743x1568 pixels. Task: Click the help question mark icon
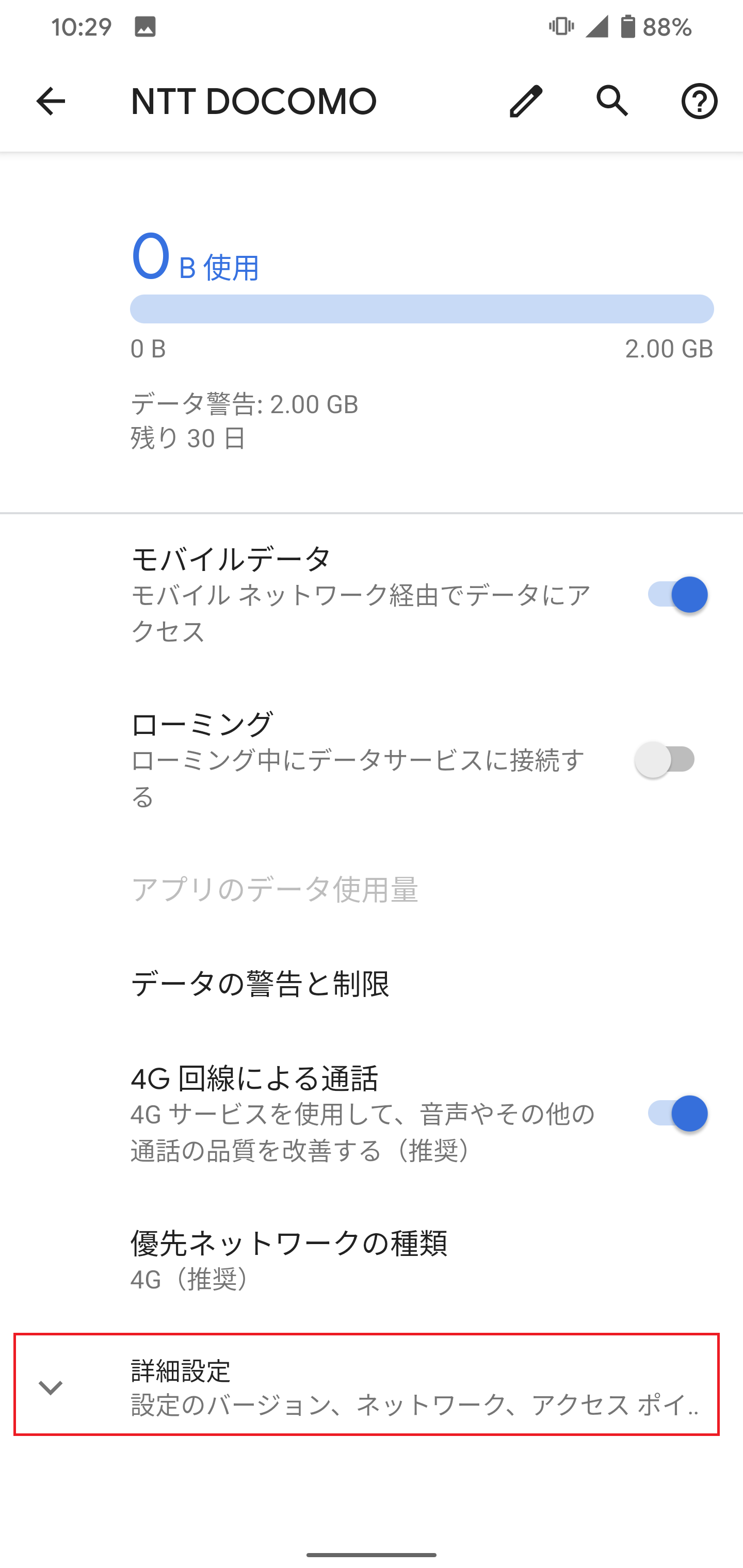699,101
